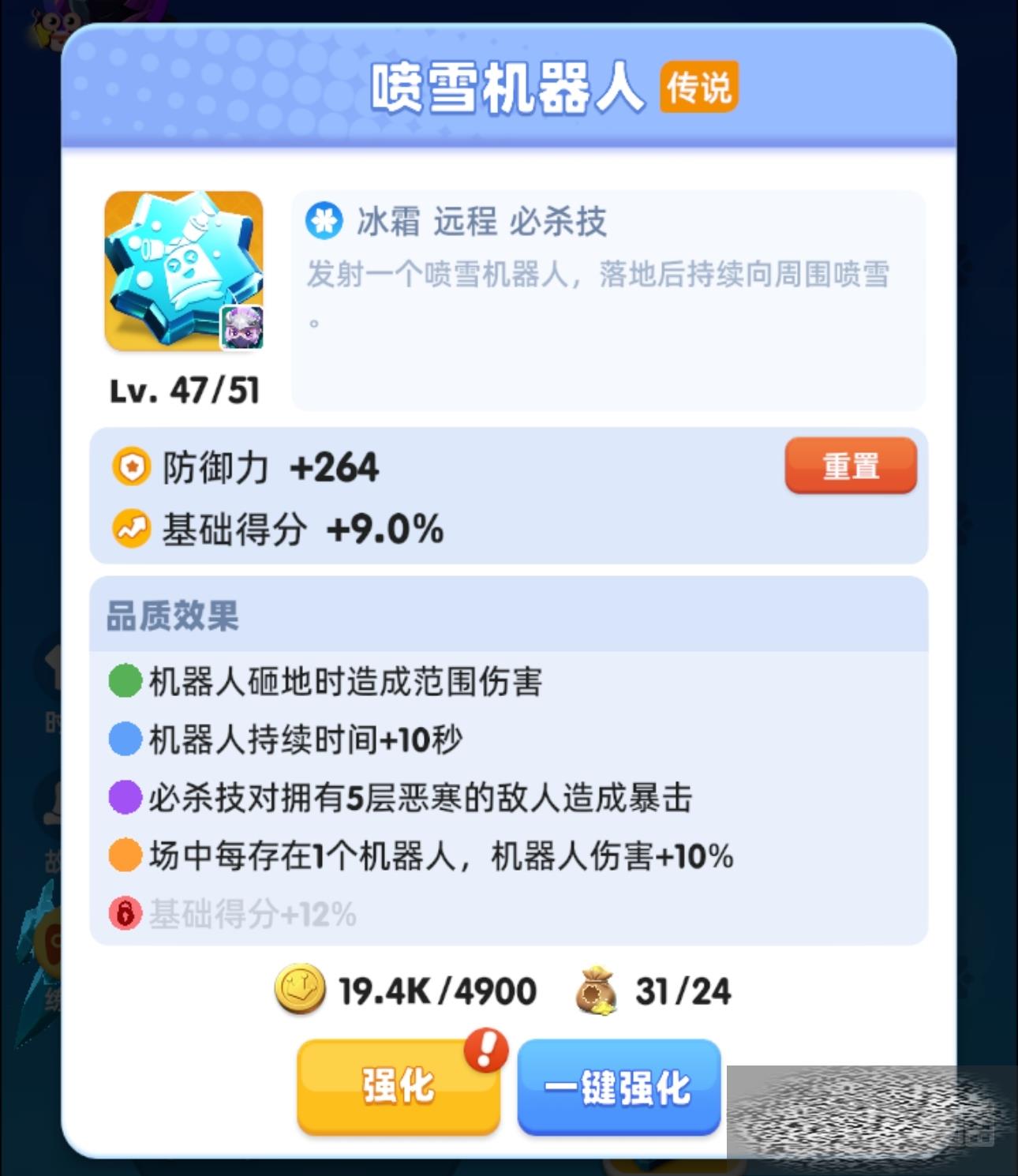
Task: Tap the yellow 强化 upgrade button
Action: pos(399,1086)
